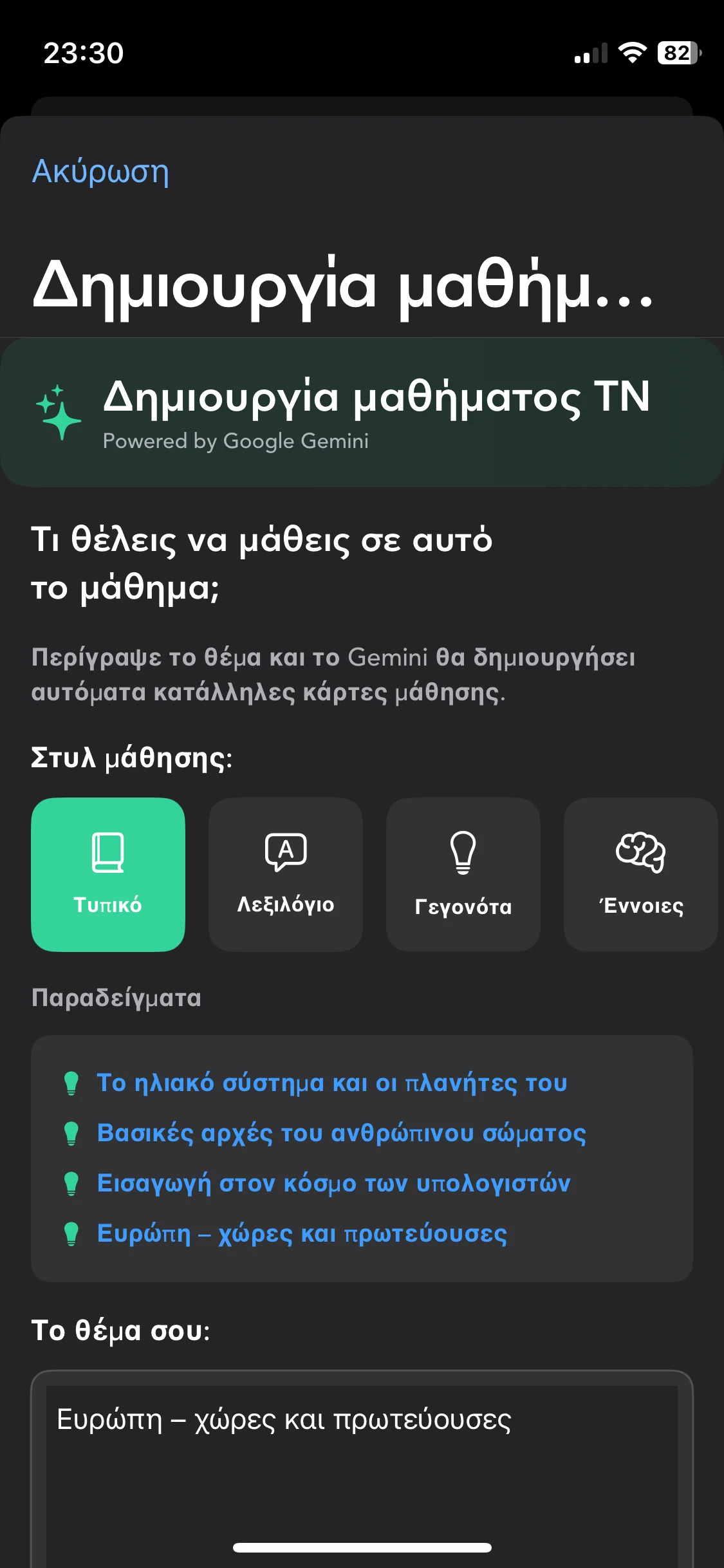Tap the Δημιουργία μαθήματος ΤΝ banner

(362, 412)
